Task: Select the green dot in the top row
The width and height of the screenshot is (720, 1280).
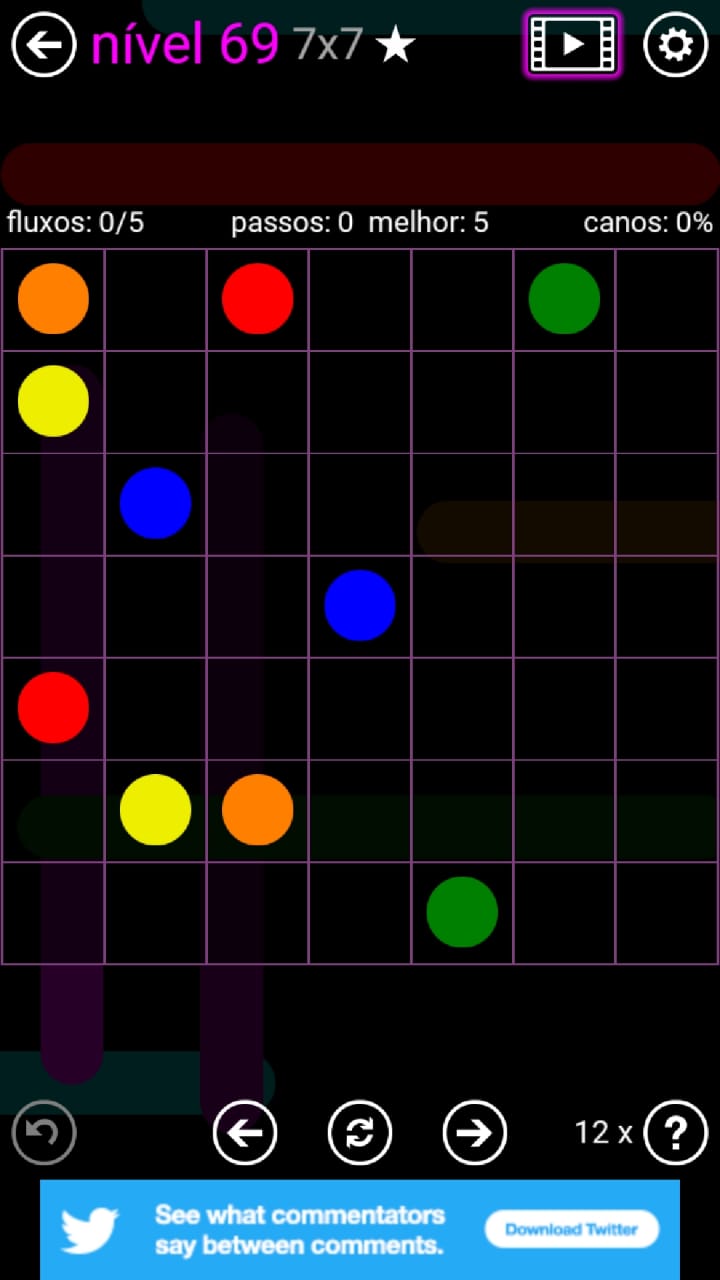Action: pyautogui.click(x=564, y=298)
